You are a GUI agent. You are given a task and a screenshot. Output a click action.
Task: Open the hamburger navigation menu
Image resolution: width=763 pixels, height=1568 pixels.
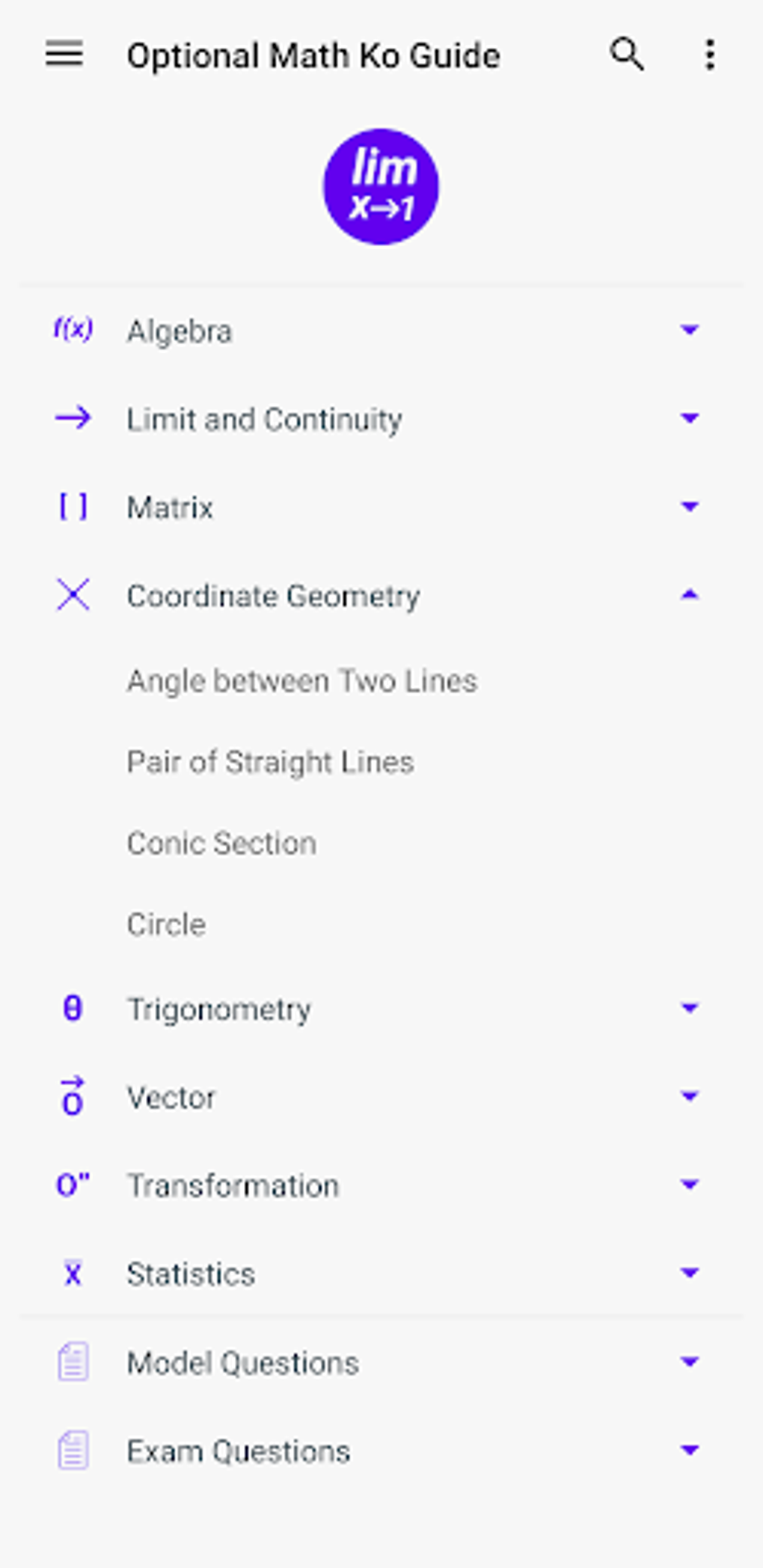point(64,55)
